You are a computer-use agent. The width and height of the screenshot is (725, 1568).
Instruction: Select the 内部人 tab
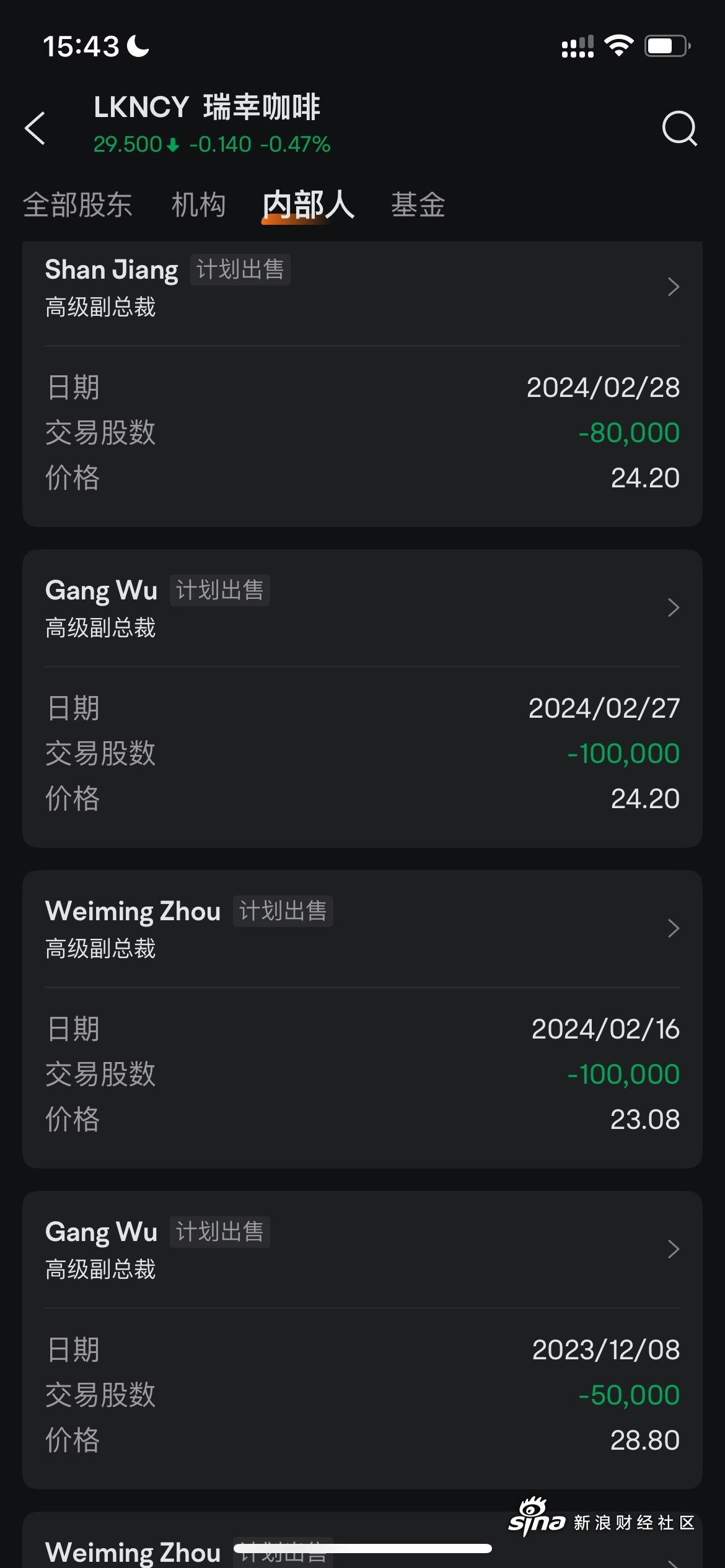308,205
